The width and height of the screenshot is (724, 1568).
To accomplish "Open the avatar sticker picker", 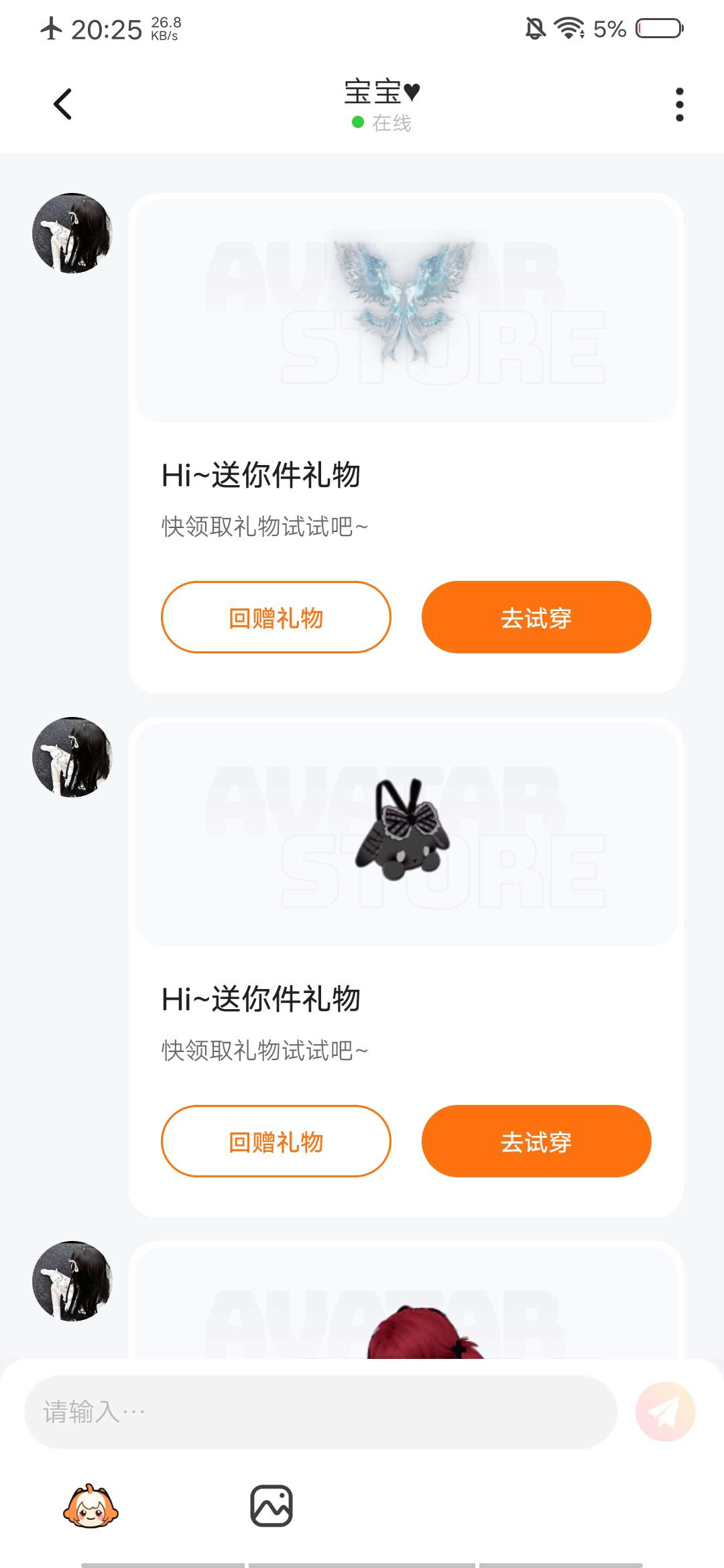I will (90, 1506).
